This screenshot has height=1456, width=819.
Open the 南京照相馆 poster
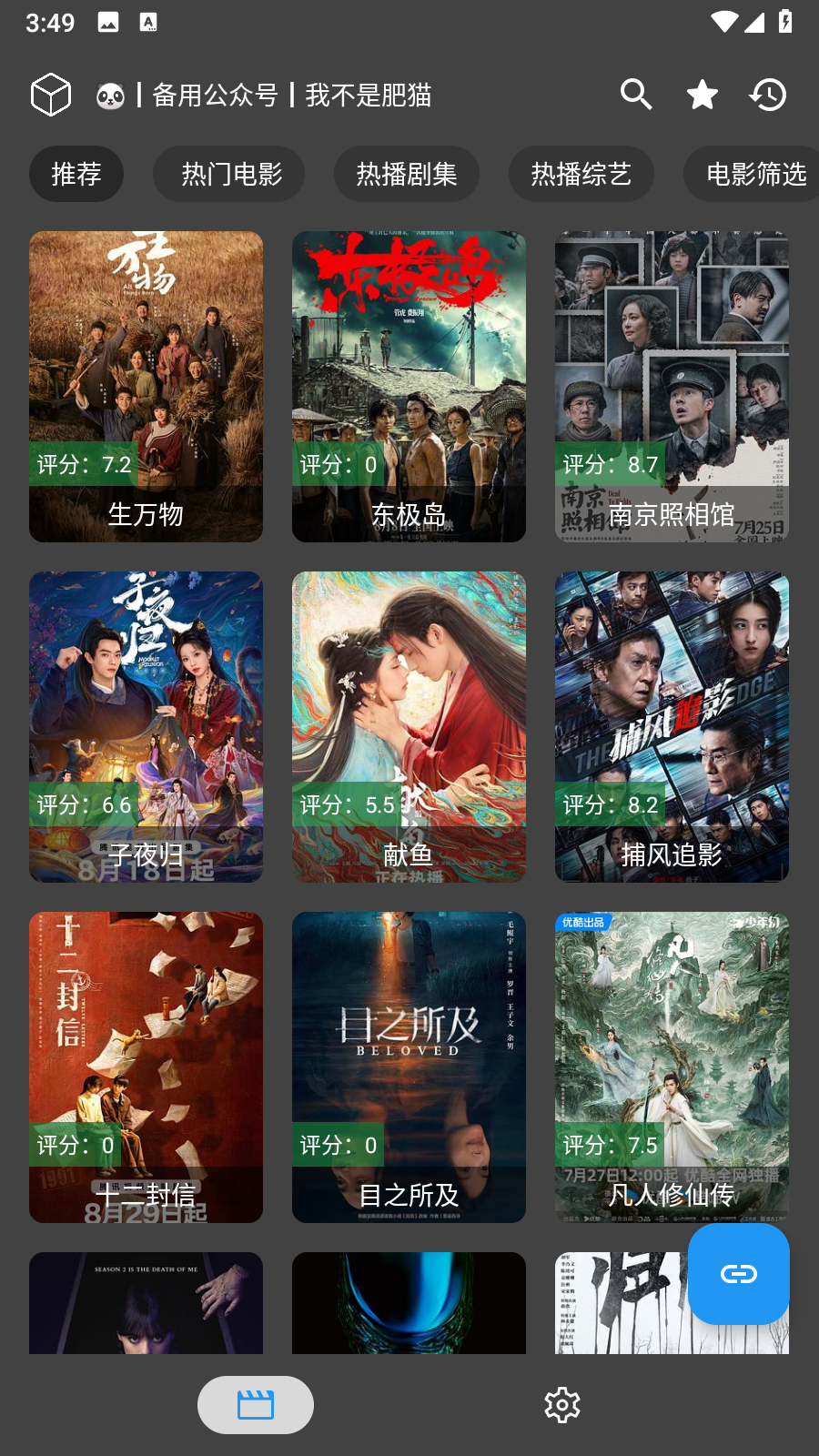(x=672, y=386)
